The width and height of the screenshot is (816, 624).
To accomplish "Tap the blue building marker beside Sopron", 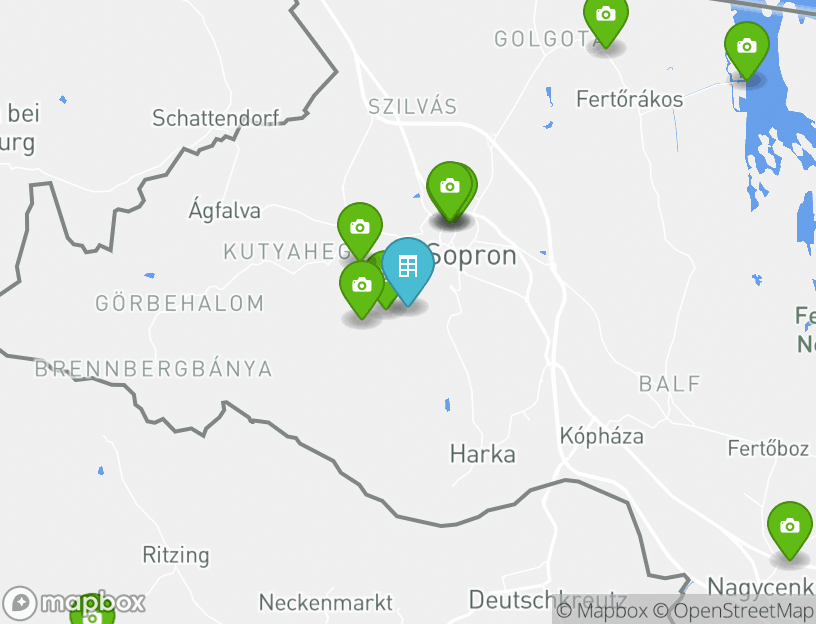I will tap(407, 267).
